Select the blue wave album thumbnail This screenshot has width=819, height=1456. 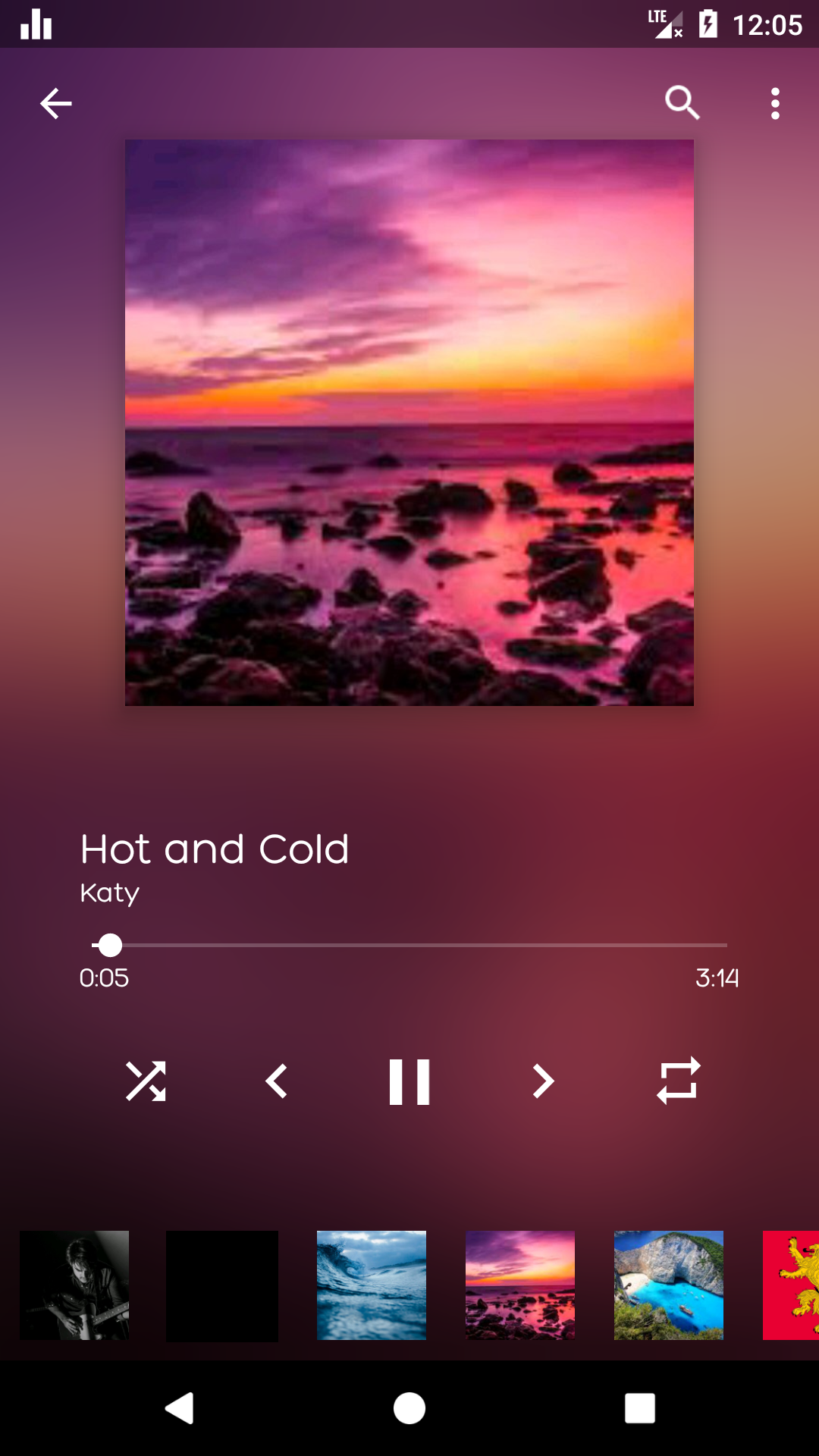coord(372,1286)
